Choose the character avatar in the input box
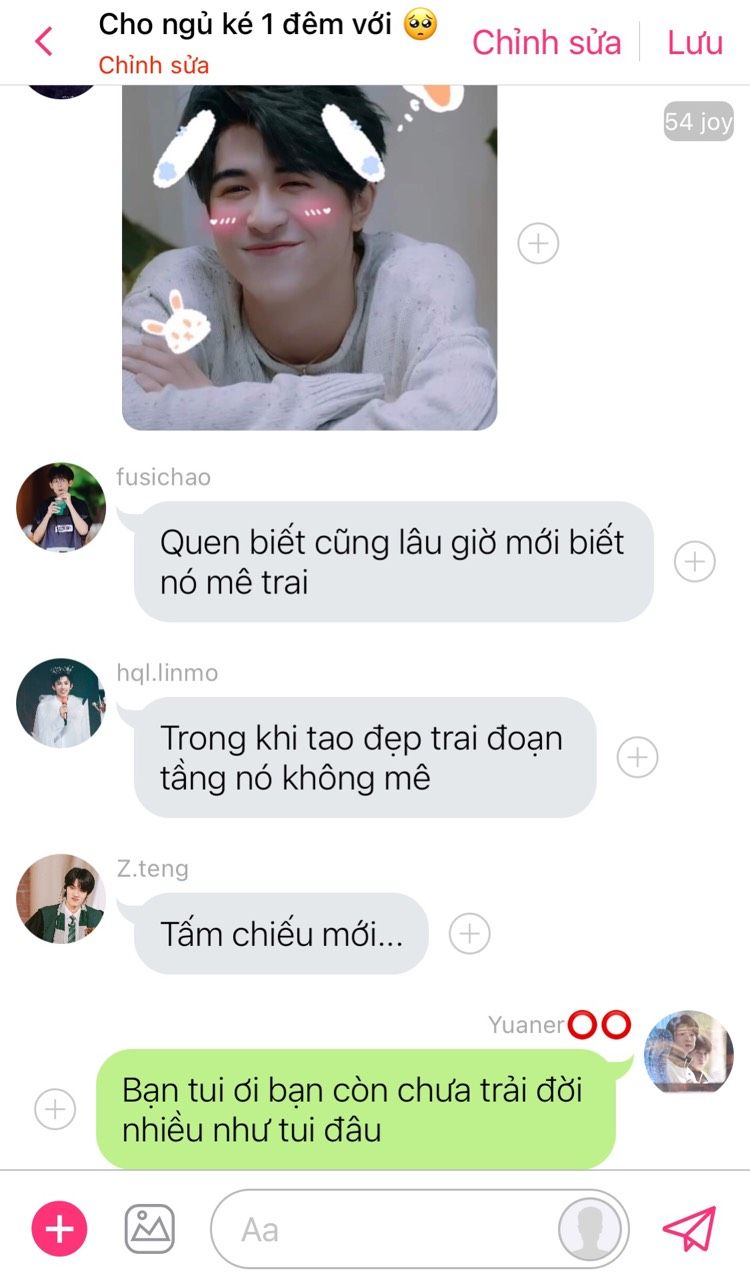750x1280 pixels. pyautogui.click(x=591, y=1229)
